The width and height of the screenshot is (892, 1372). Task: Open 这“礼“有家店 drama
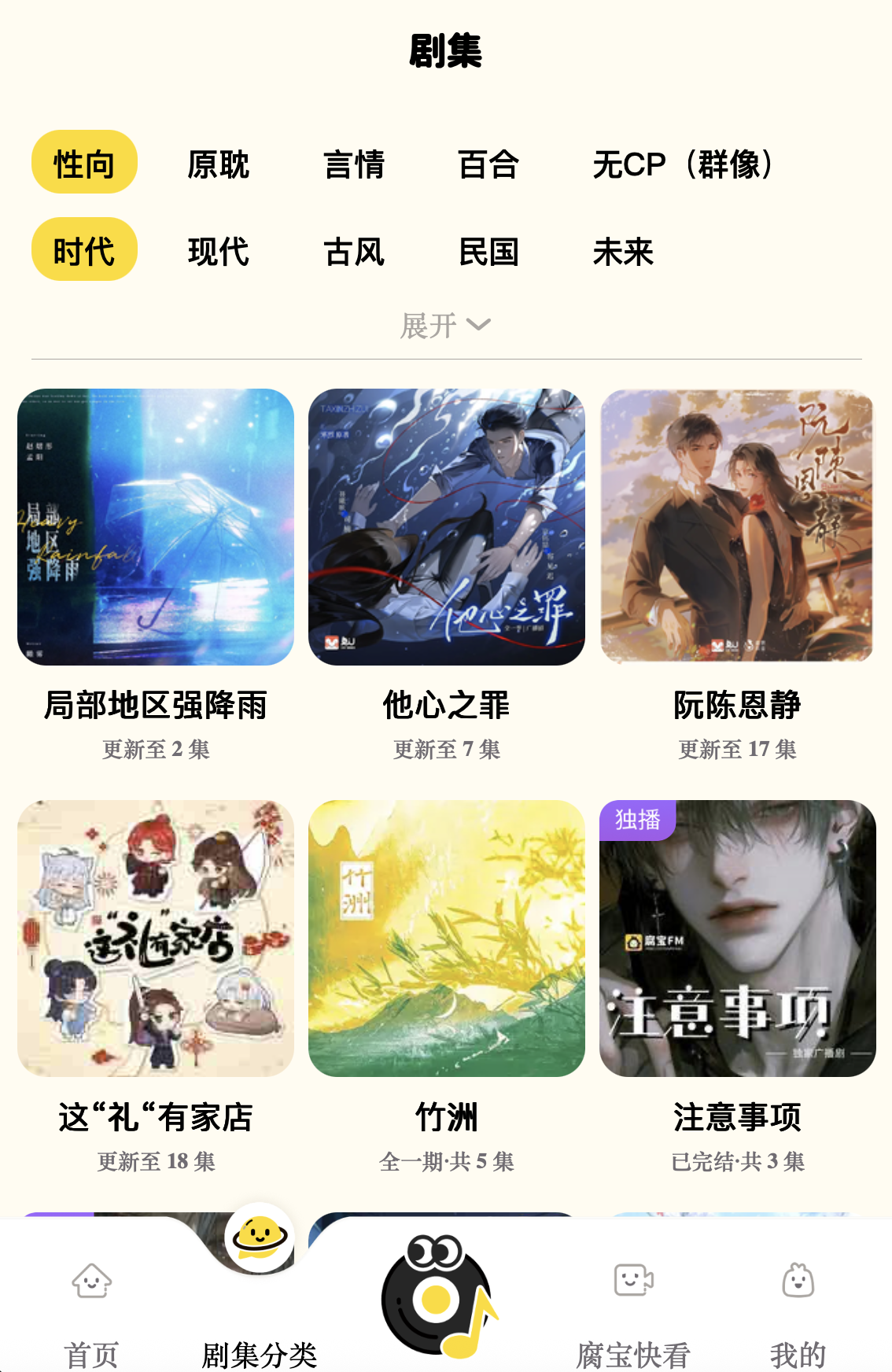(156, 939)
